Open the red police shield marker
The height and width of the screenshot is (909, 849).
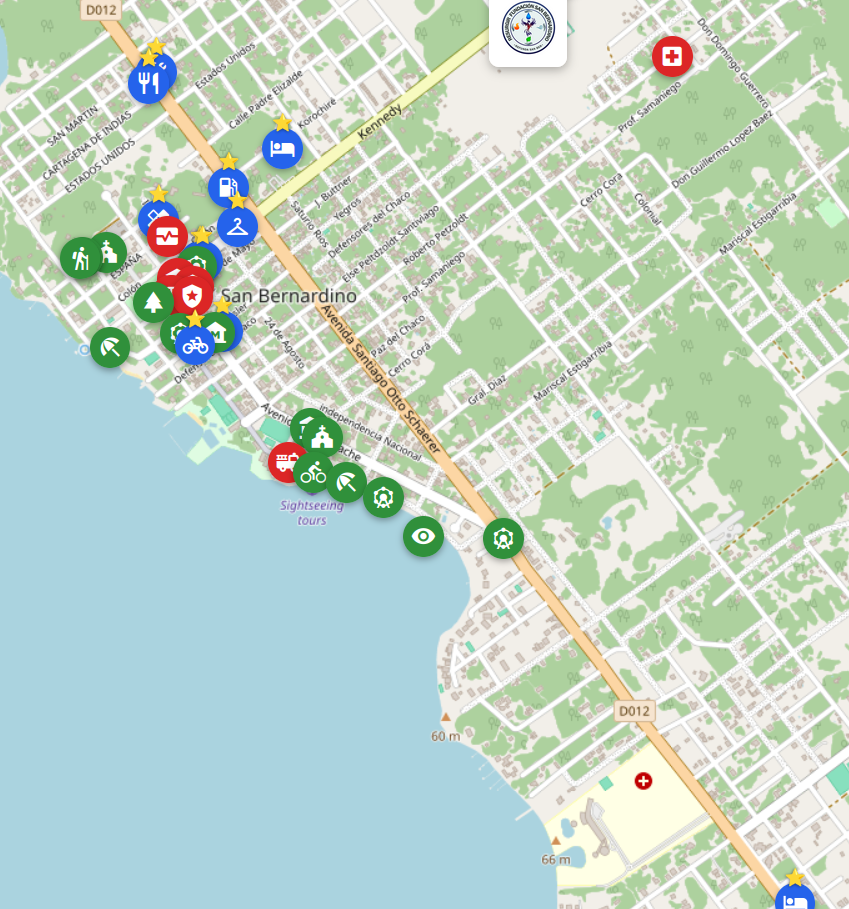pos(193,296)
